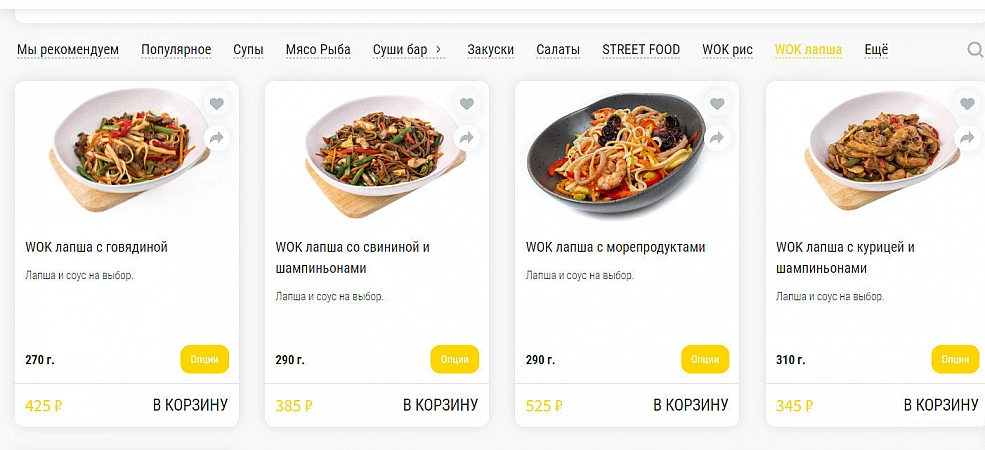Viewport: 985px width, 450px height.
Task: Share WOK лапша со свининой и шампиньонами
Action: point(467,138)
